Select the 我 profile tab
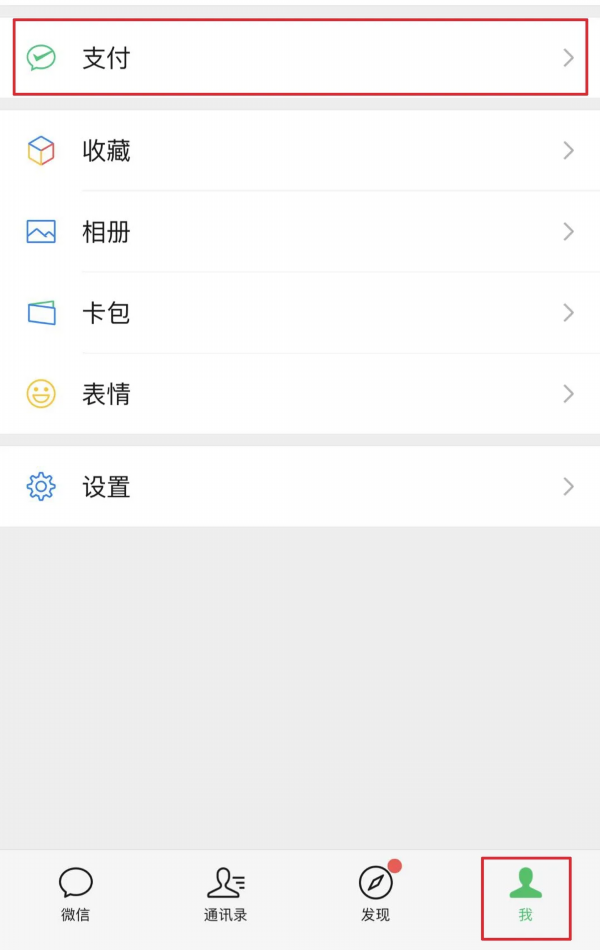The image size is (600, 950). (525, 895)
